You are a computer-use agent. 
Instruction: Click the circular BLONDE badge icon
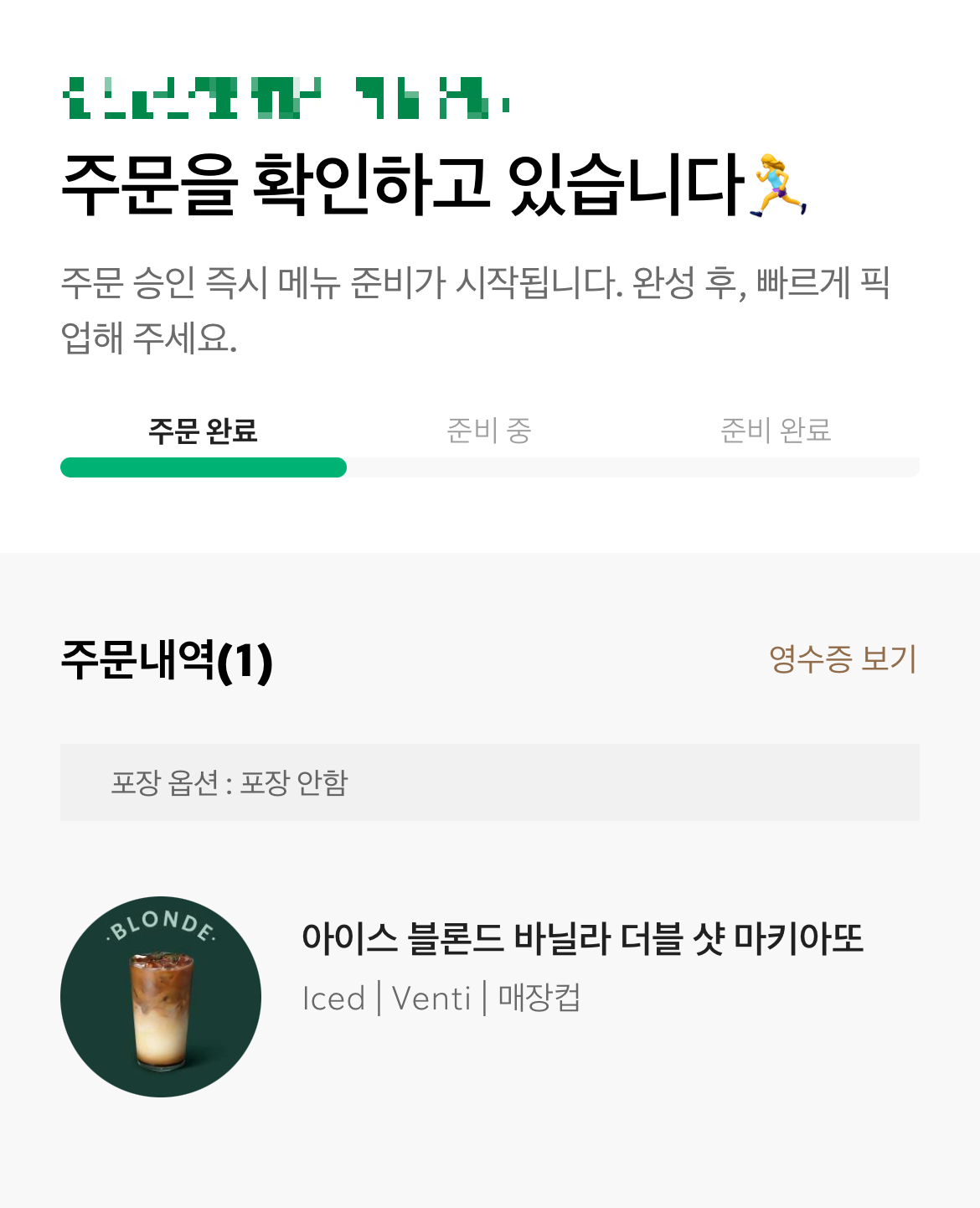161,995
